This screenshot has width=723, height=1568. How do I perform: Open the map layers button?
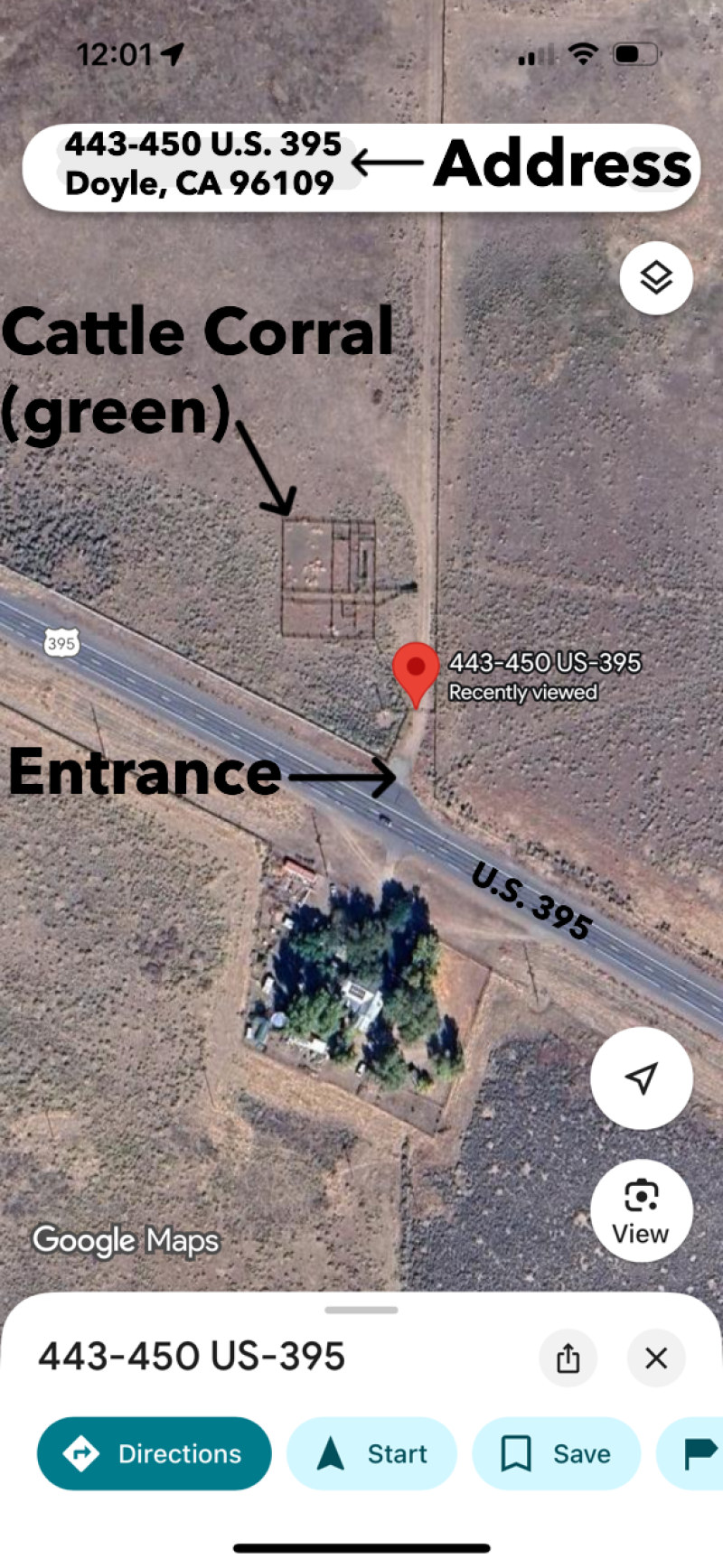[x=656, y=278]
